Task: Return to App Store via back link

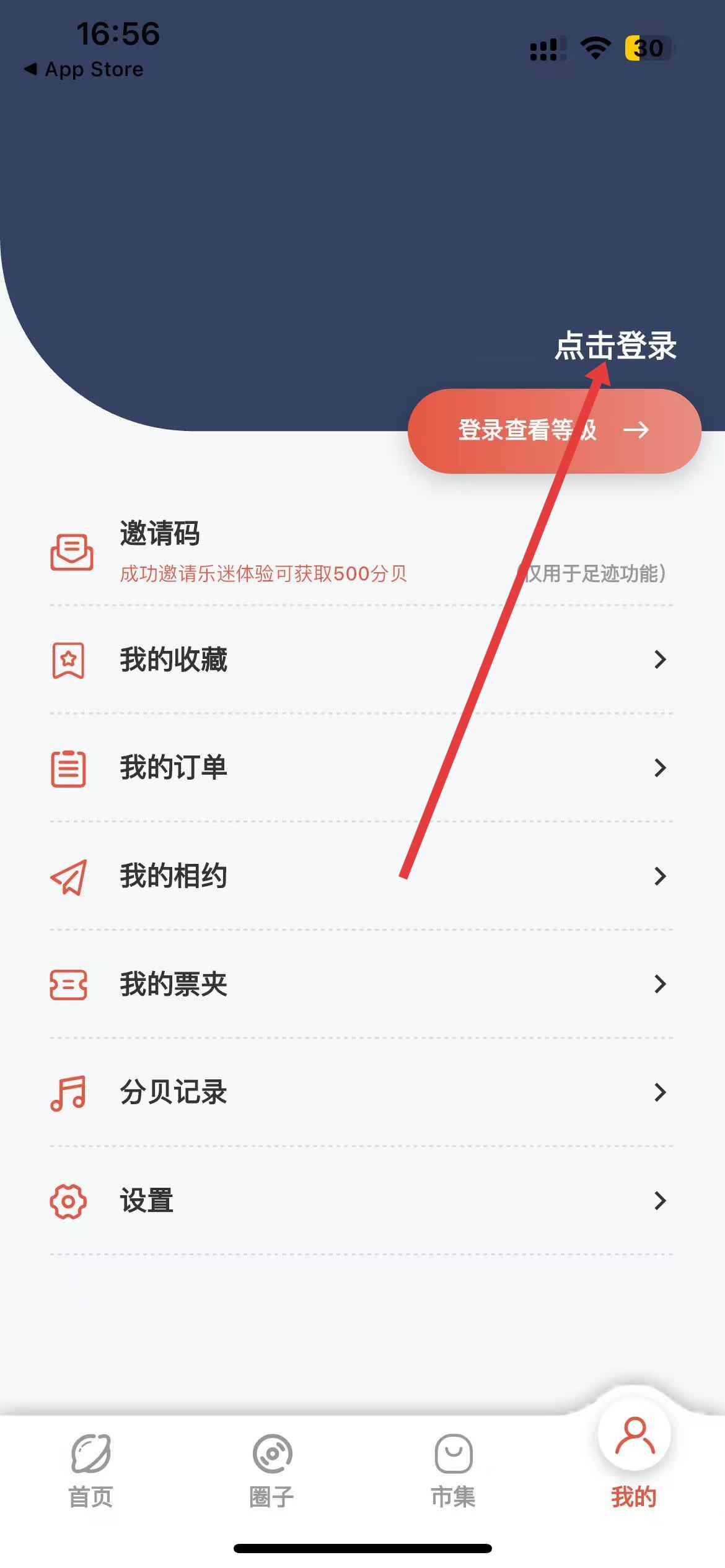Action: (84, 69)
